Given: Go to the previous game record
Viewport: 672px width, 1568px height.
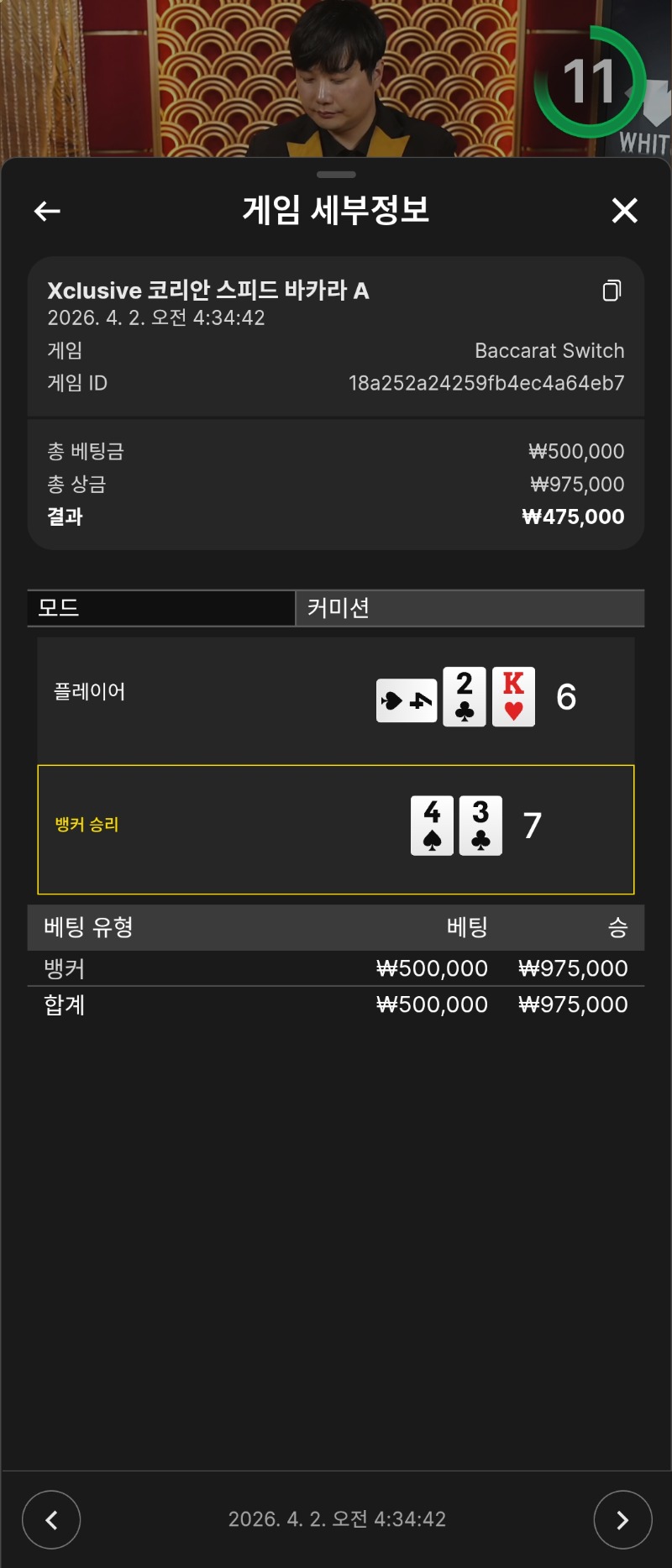Looking at the screenshot, I should 51,1519.
